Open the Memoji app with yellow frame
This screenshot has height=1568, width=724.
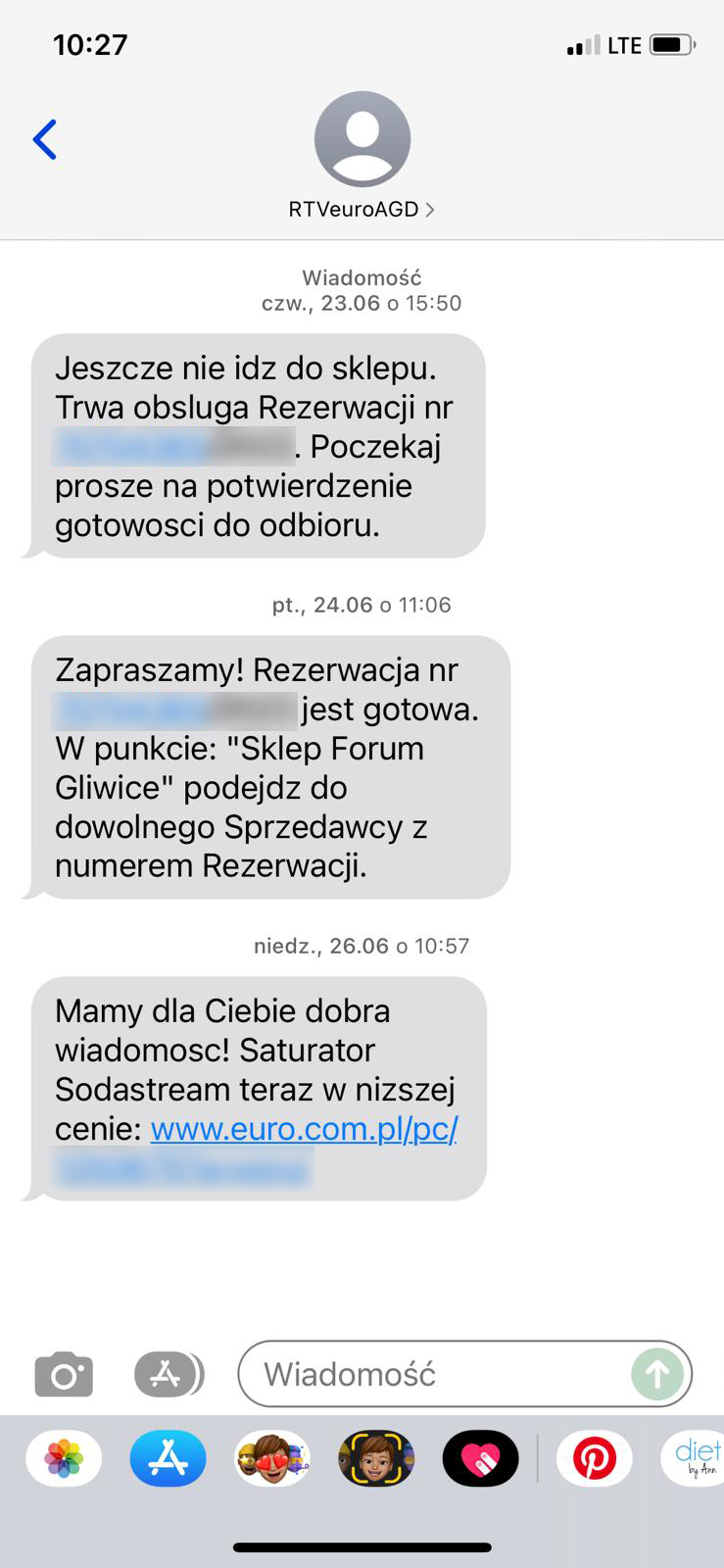[x=376, y=1458]
